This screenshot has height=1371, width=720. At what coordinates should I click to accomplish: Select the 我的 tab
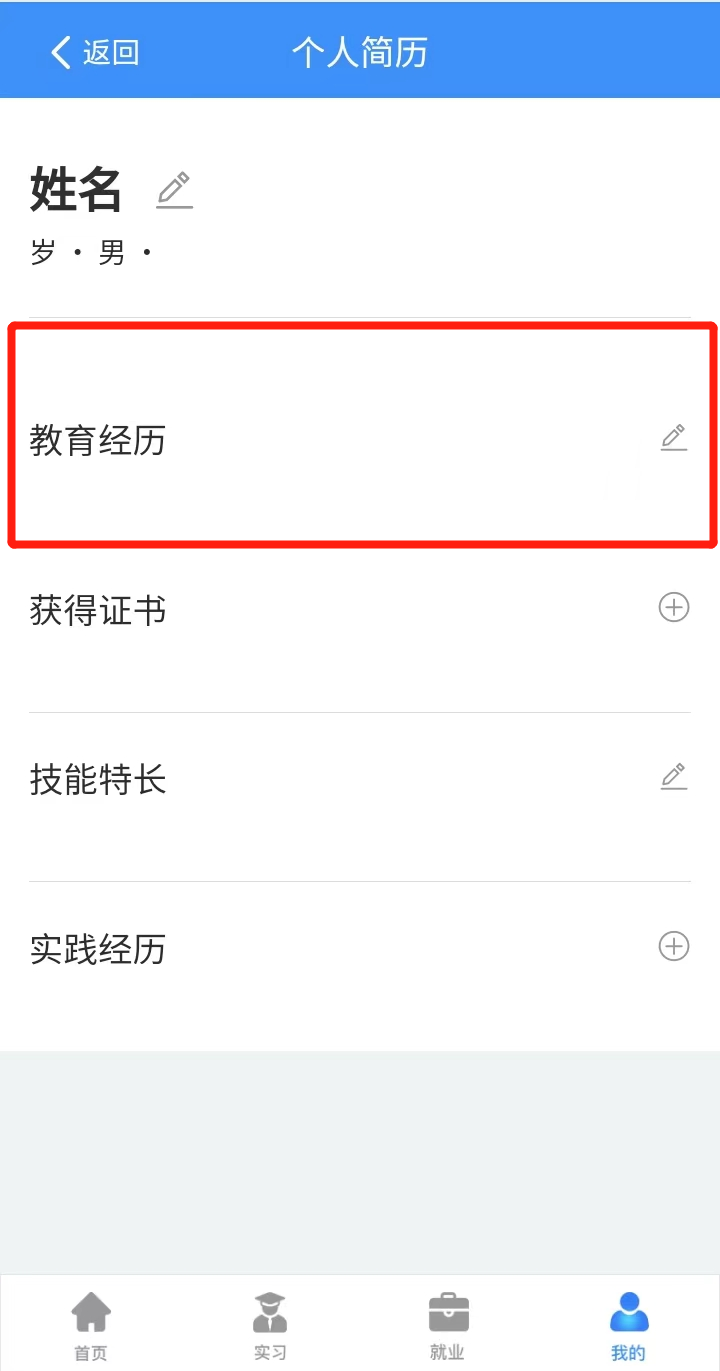pyautogui.click(x=627, y=1325)
